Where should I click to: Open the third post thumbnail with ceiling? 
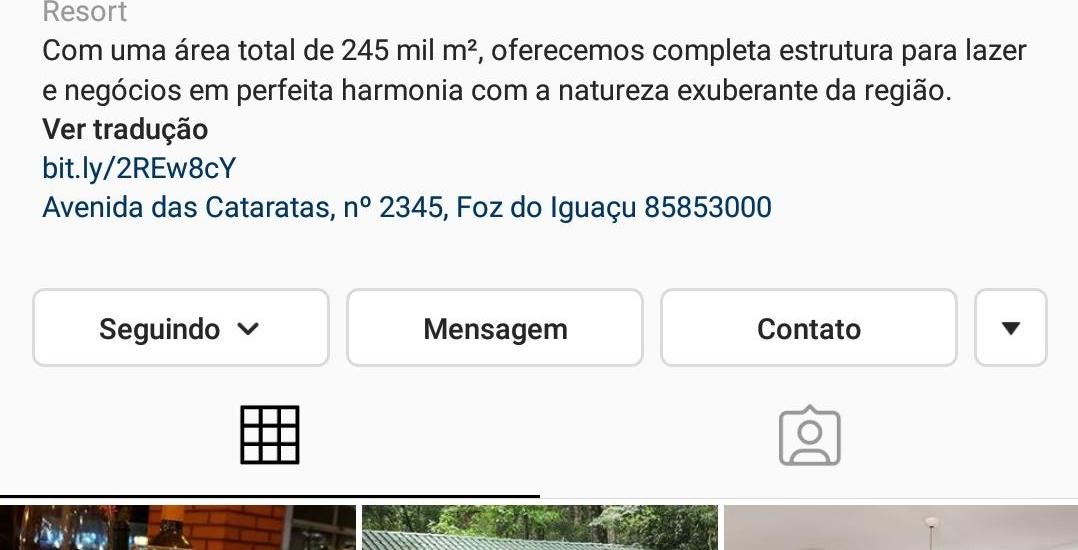900,528
